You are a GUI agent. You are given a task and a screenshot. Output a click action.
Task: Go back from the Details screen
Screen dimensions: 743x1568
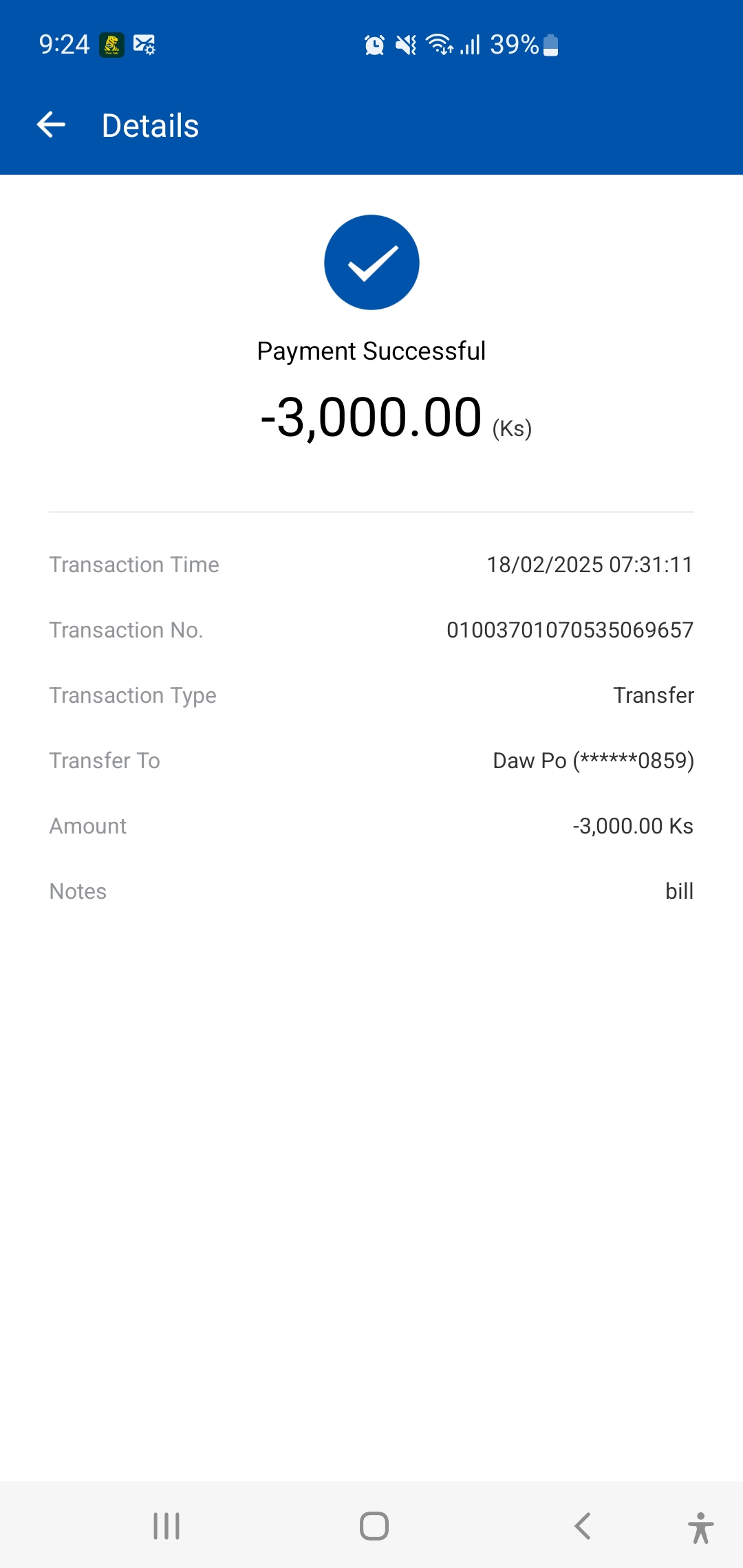click(51, 125)
